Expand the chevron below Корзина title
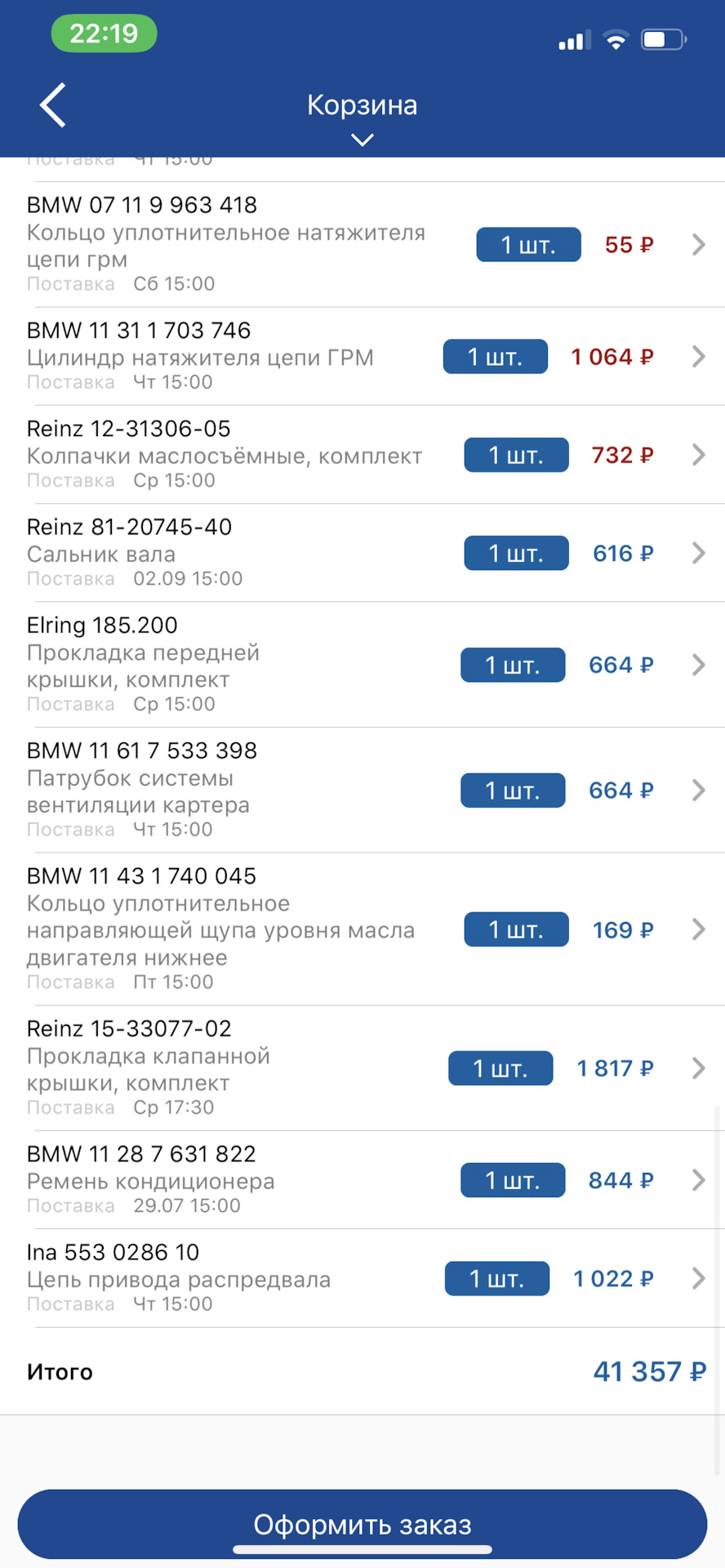 coord(361,140)
